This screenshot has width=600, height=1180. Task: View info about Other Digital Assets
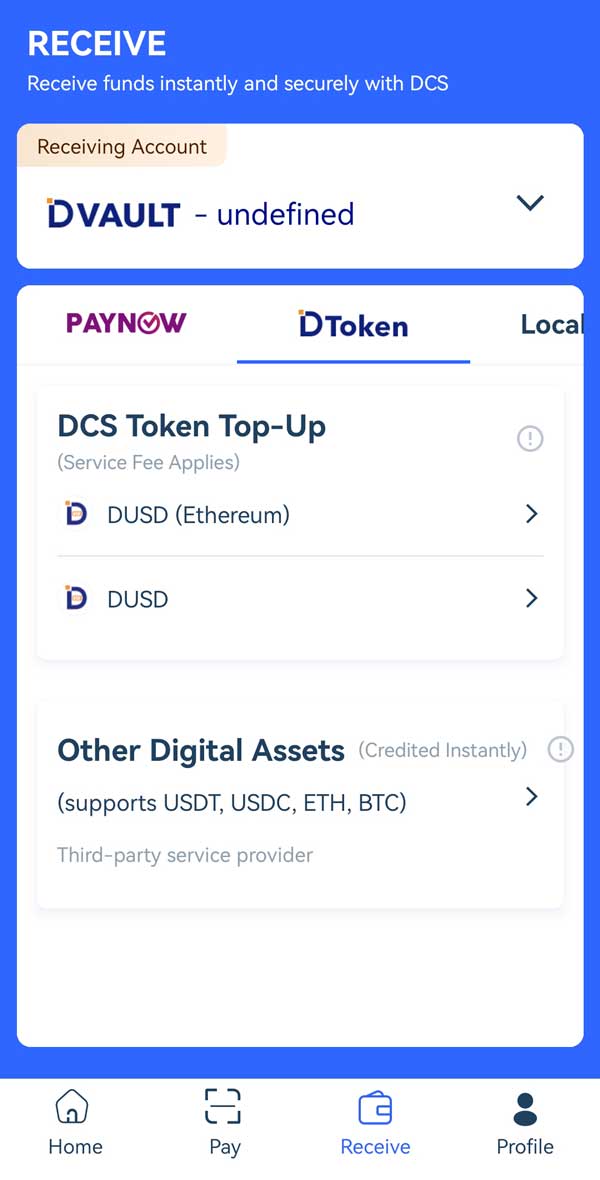click(560, 749)
